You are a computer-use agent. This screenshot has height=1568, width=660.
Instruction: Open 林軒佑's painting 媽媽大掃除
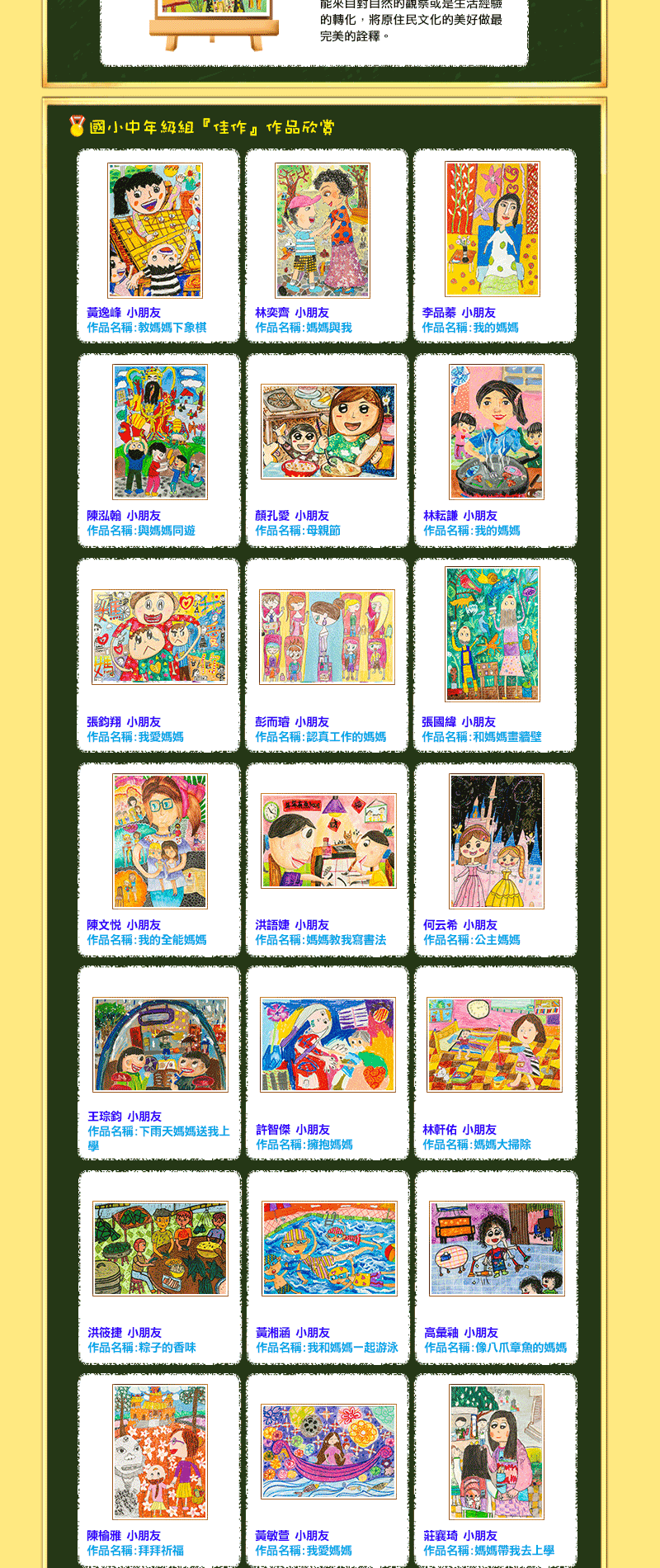494,1044
